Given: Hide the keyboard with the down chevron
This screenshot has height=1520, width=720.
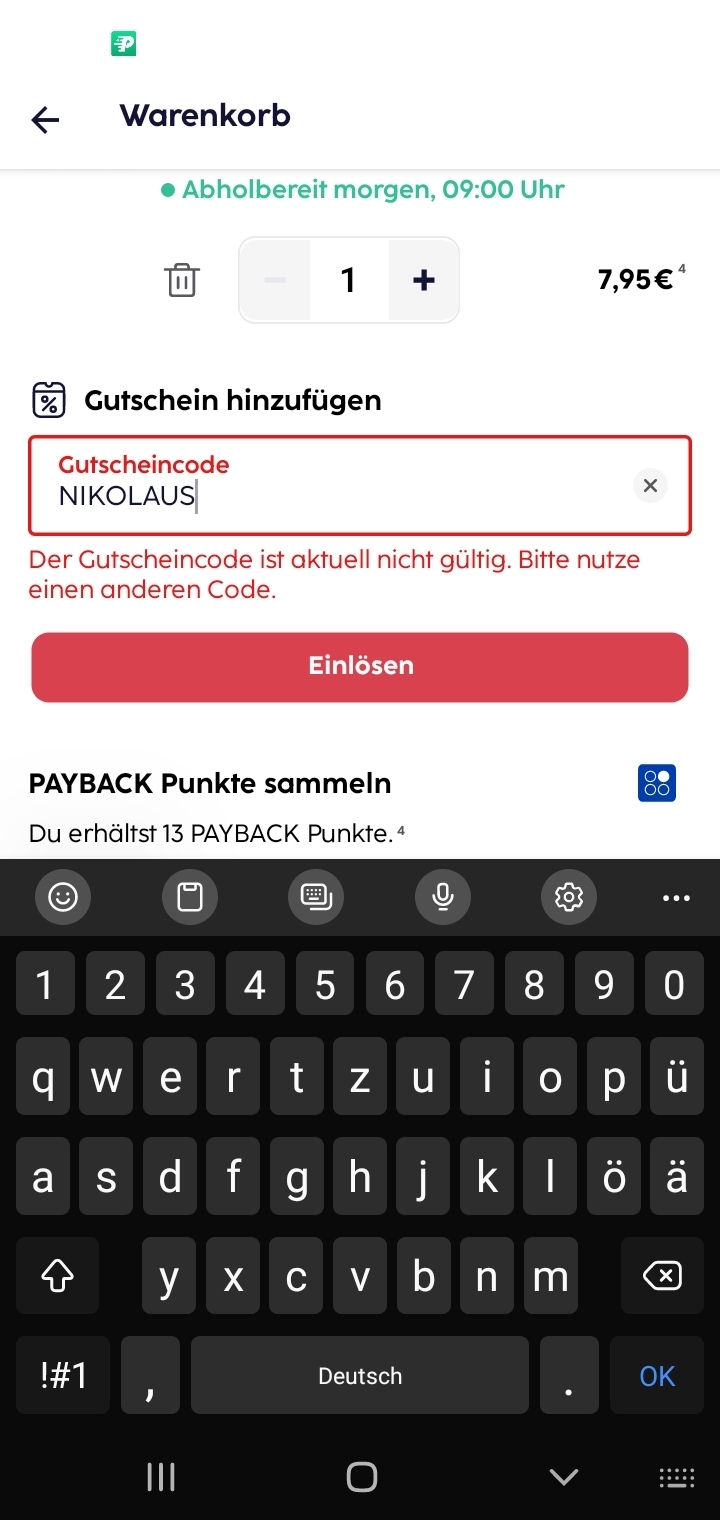Looking at the screenshot, I should coord(564,1476).
